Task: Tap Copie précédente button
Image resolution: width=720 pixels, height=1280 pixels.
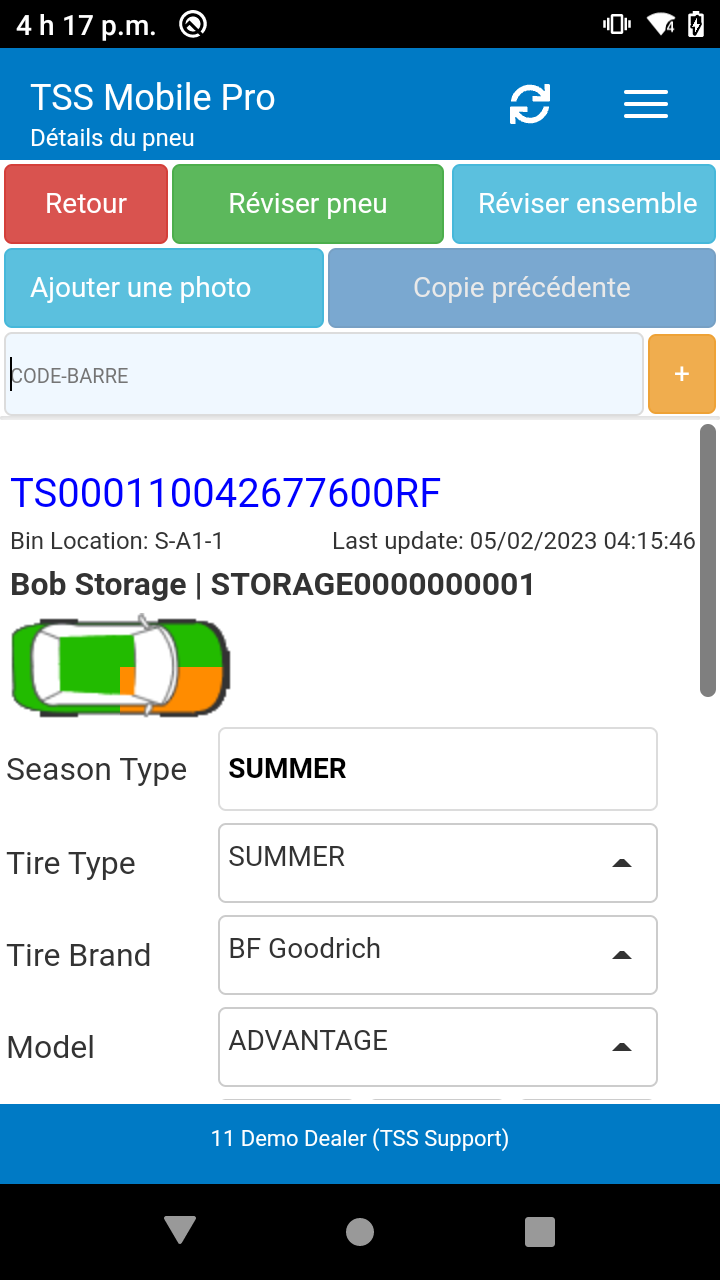Action: coord(522,288)
